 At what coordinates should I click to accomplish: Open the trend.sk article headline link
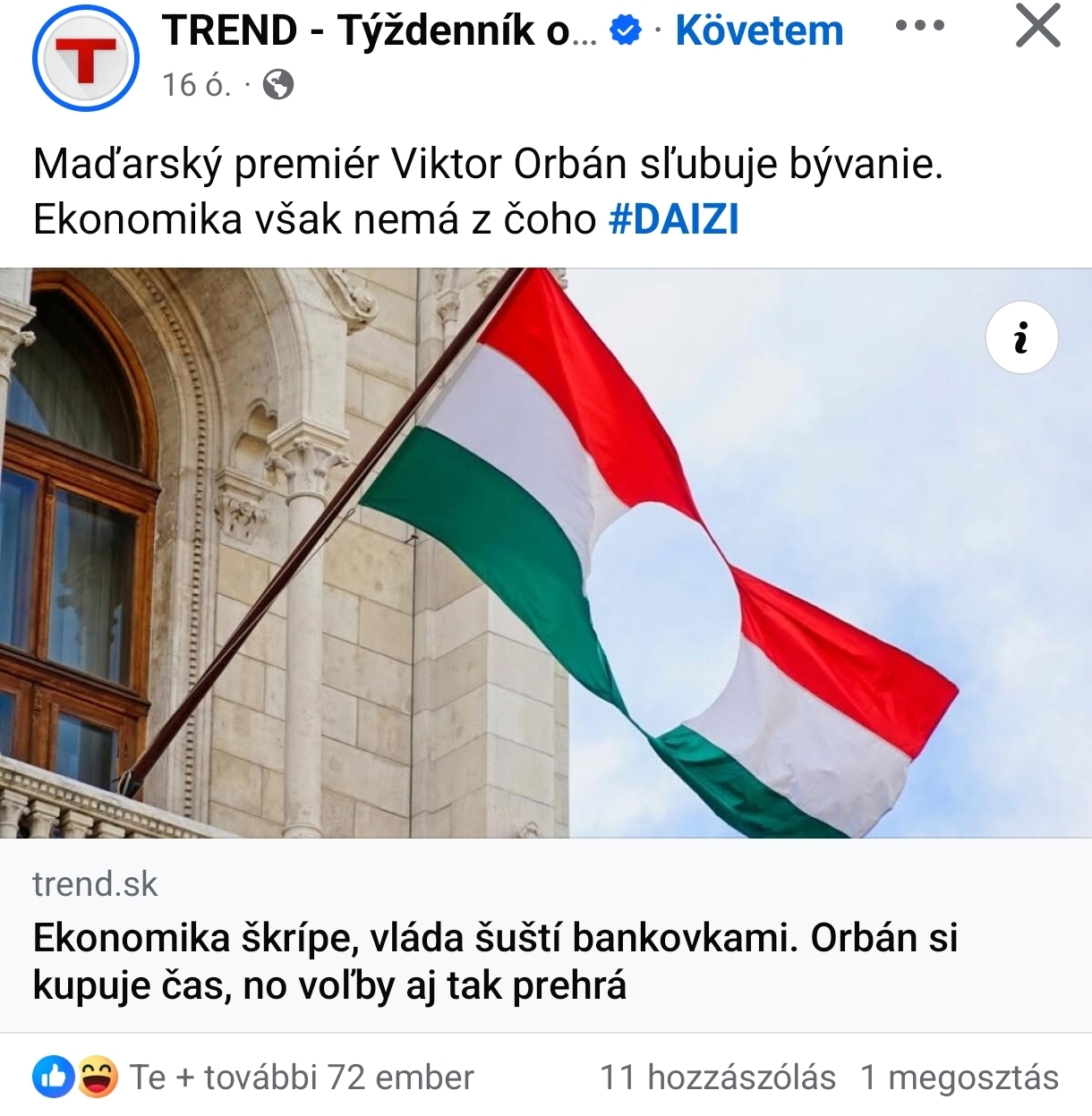[494, 962]
